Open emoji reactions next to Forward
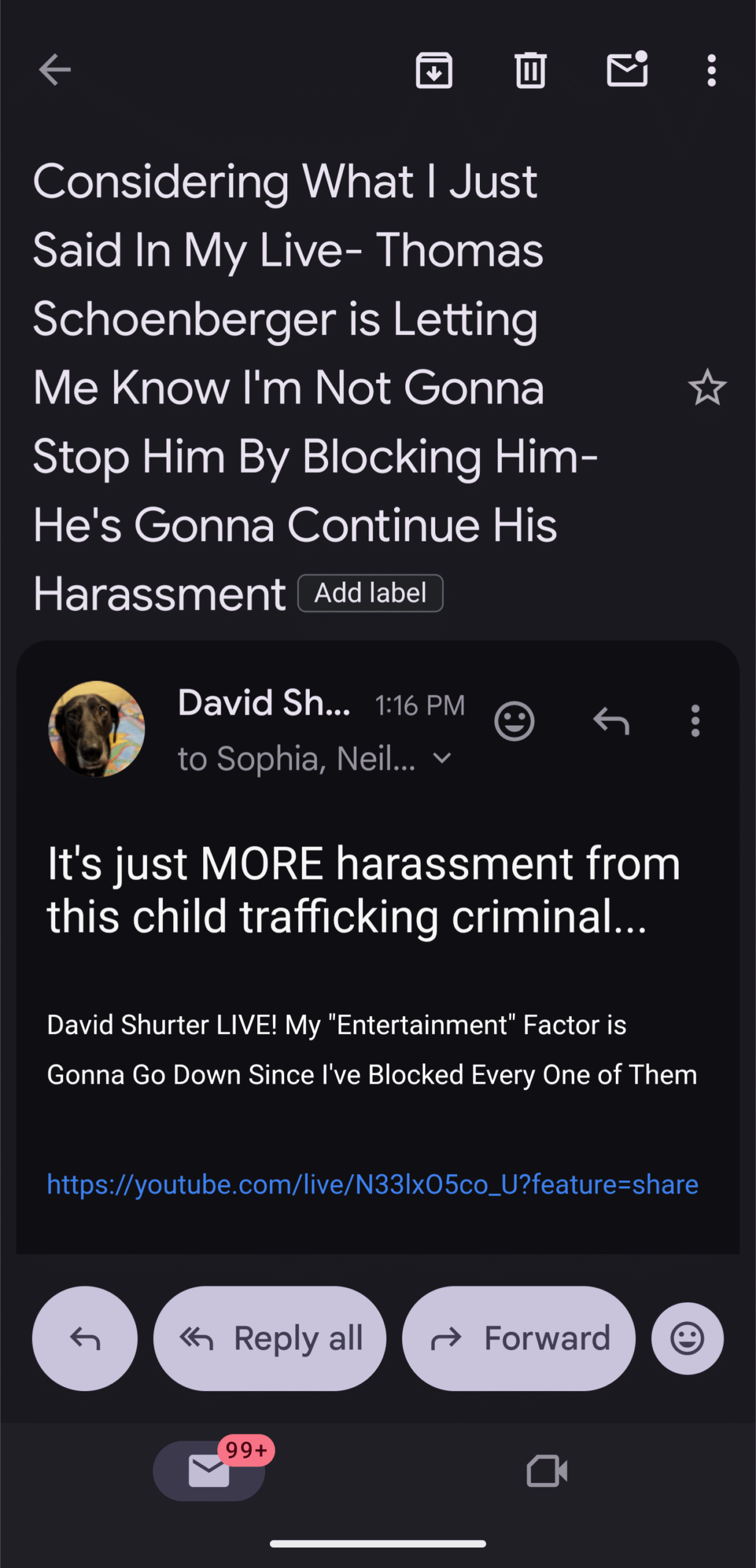Viewport: 756px width, 1568px height. pos(687,1338)
